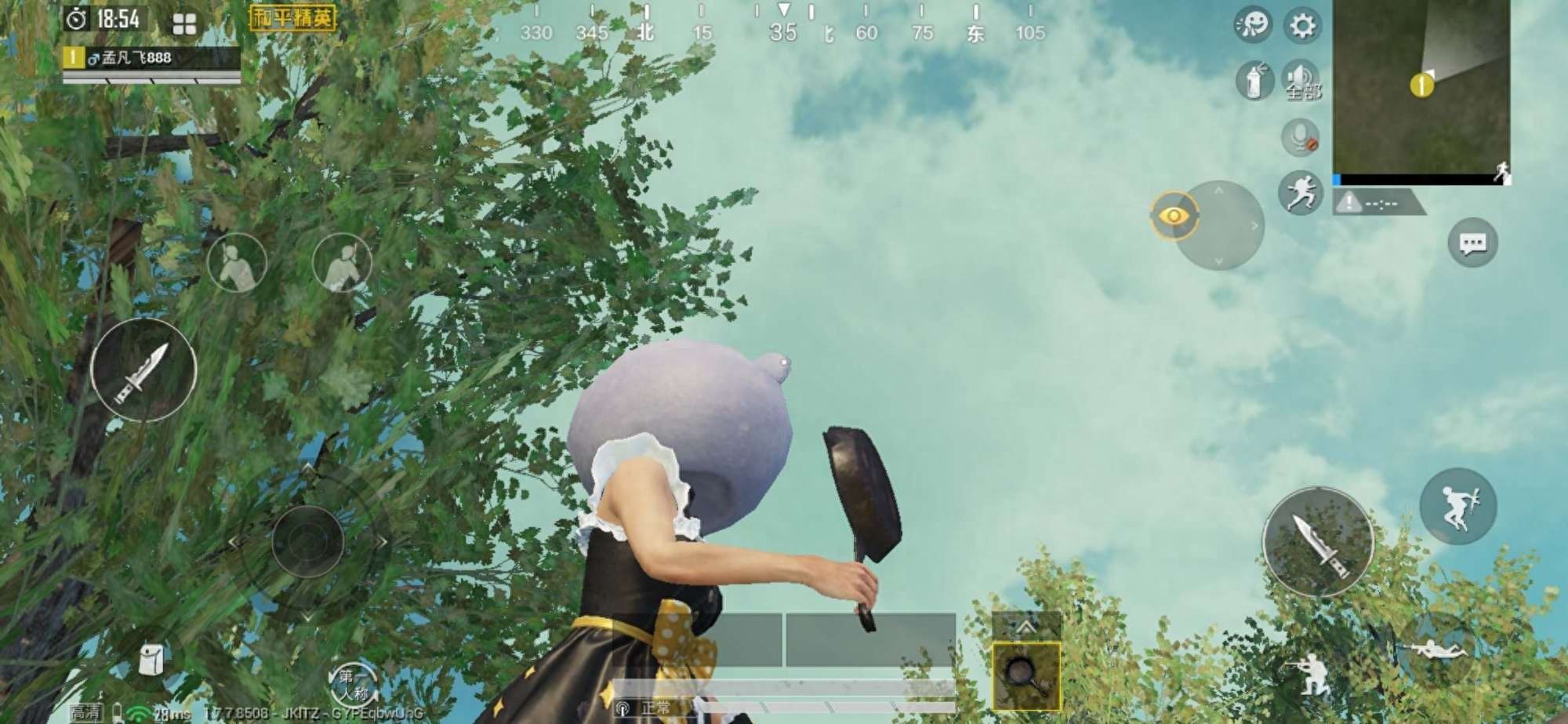Lean left using peek button

coord(237,264)
